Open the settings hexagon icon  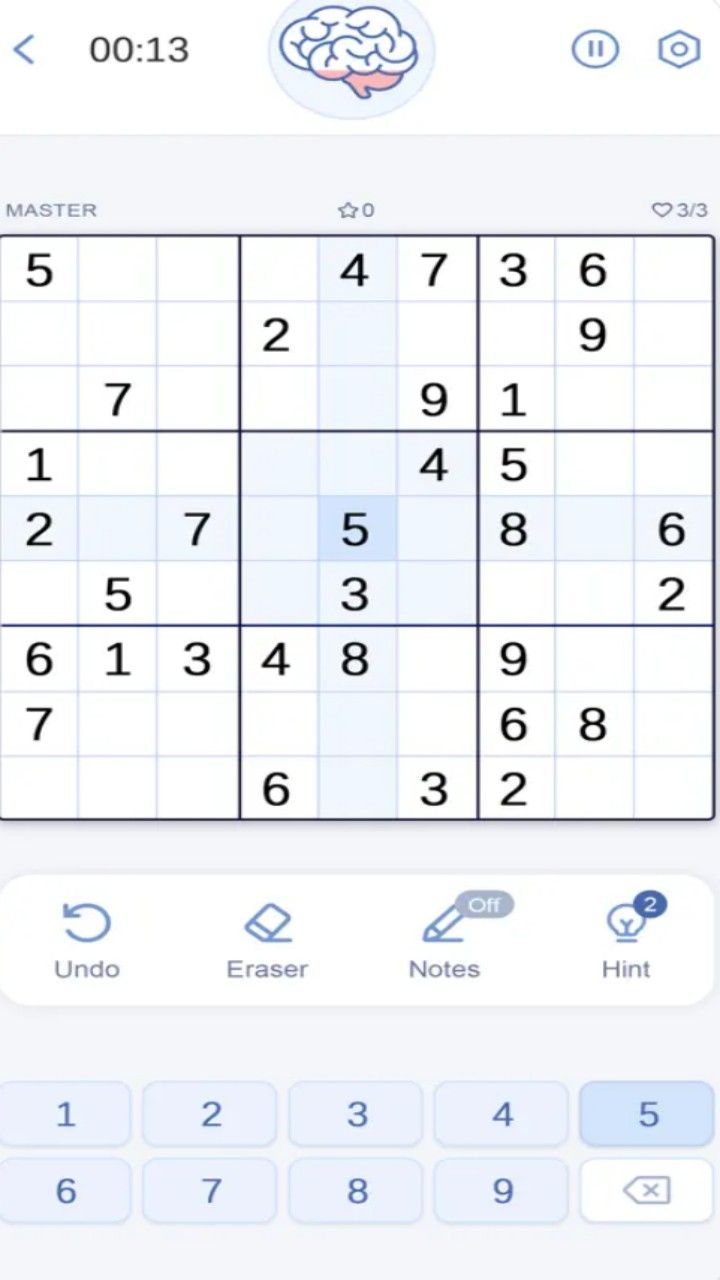coord(679,49)
